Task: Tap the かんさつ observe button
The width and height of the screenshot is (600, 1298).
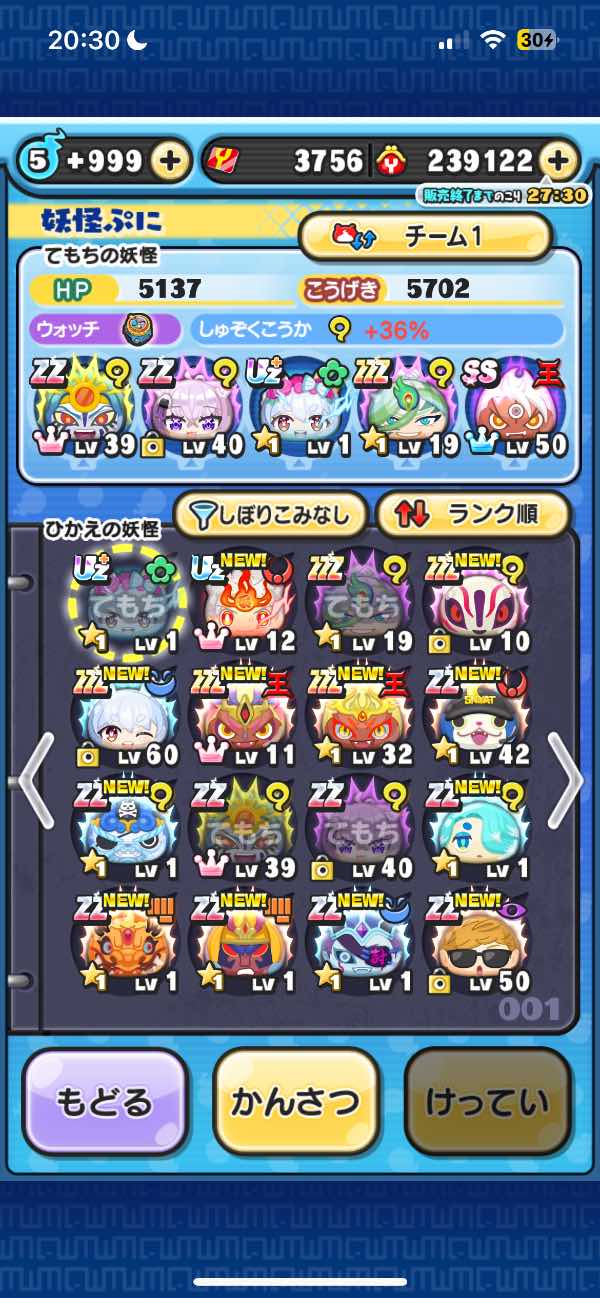Action: tap(295, 1102)
